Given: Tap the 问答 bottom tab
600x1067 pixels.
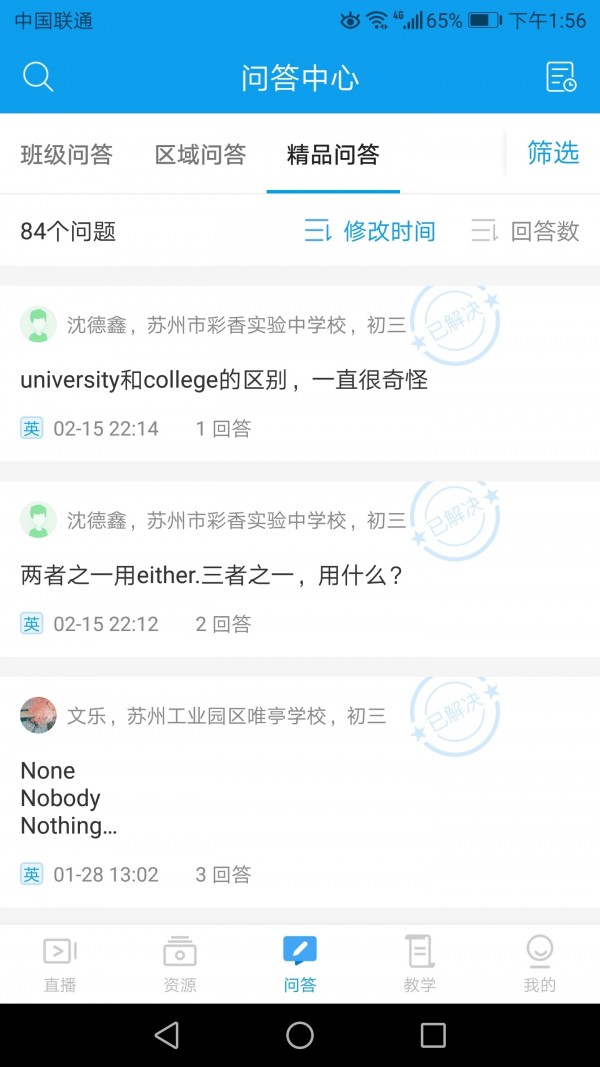Looking at the screenshot, I should (300, 963).
